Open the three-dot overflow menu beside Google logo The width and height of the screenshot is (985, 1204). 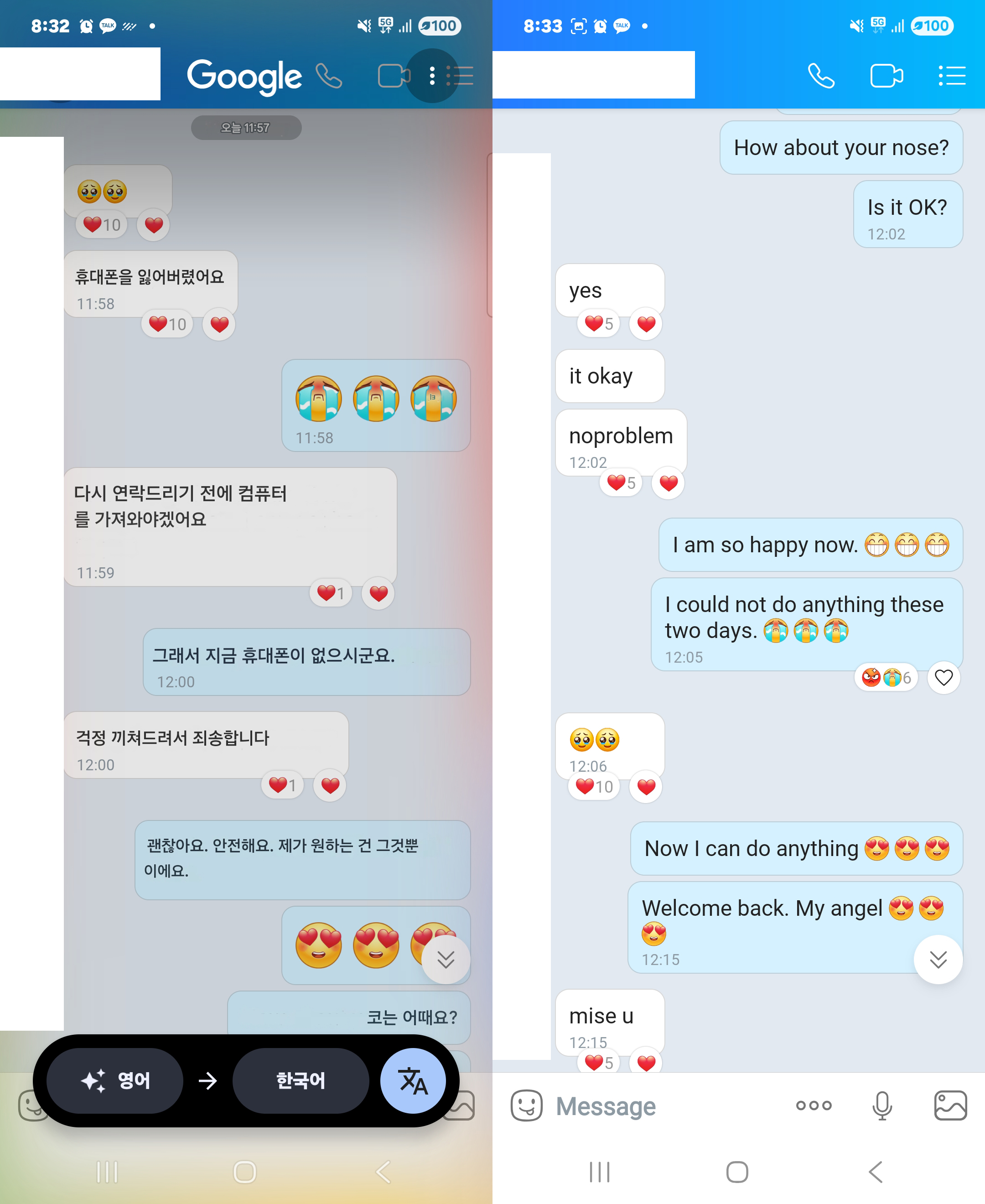[x=432, y=75]
